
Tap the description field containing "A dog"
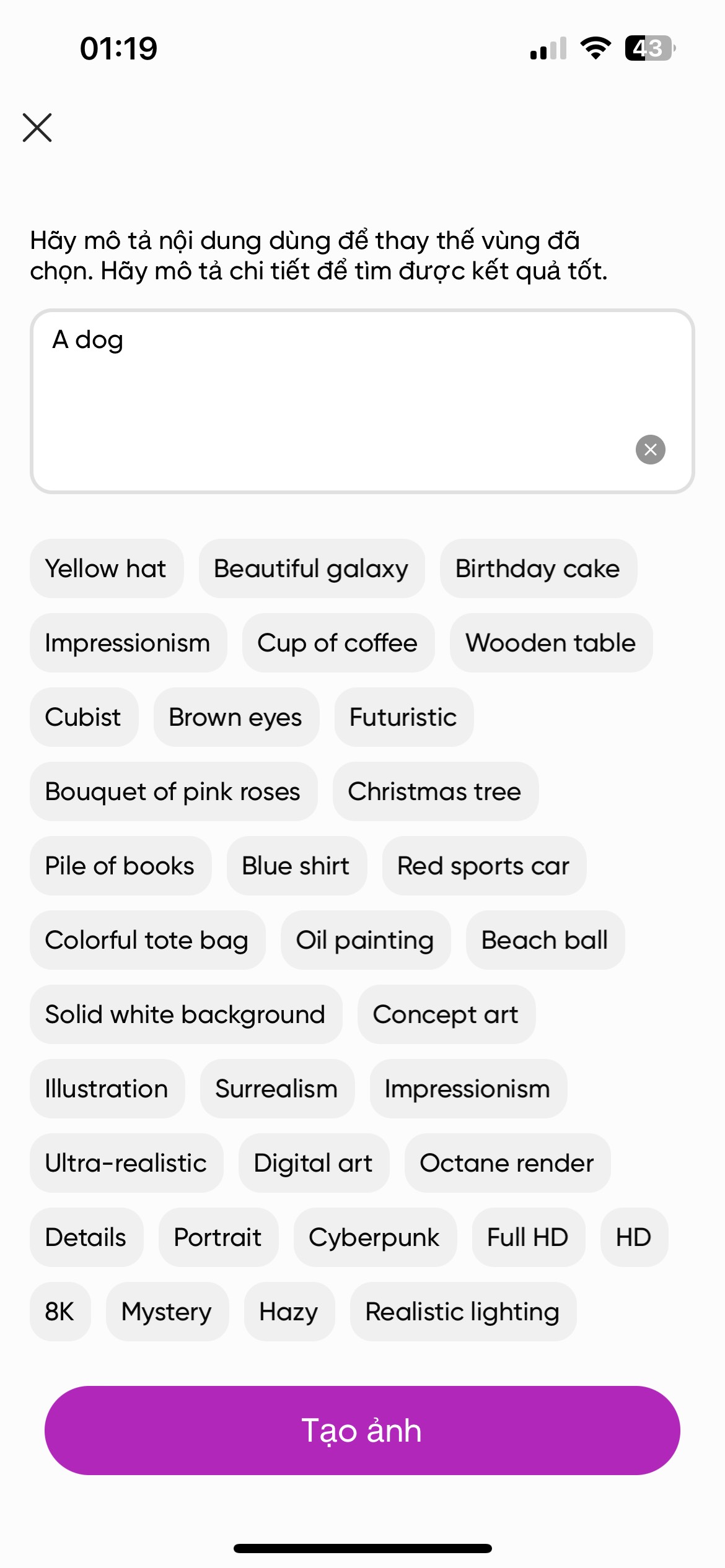point(362,401)
